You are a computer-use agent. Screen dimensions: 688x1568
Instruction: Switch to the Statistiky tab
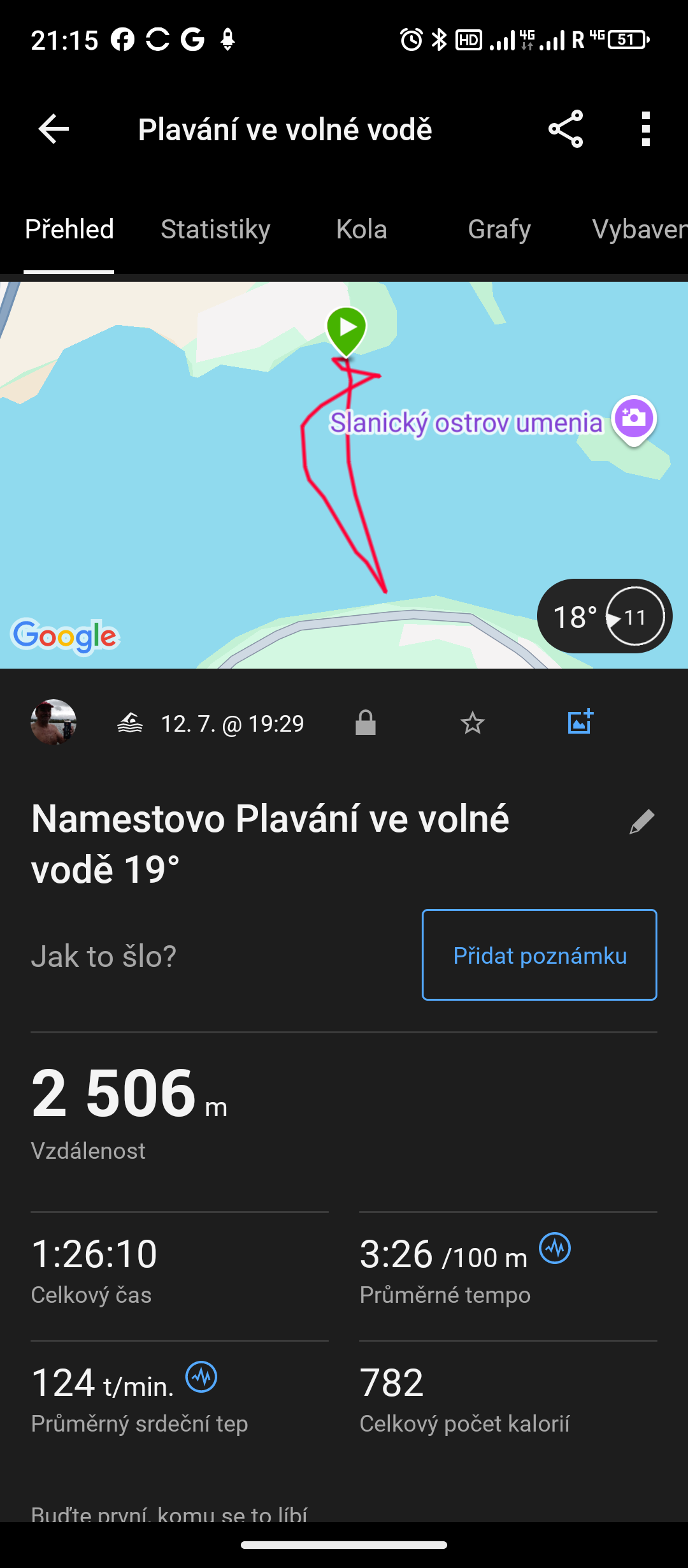(215, 229)
